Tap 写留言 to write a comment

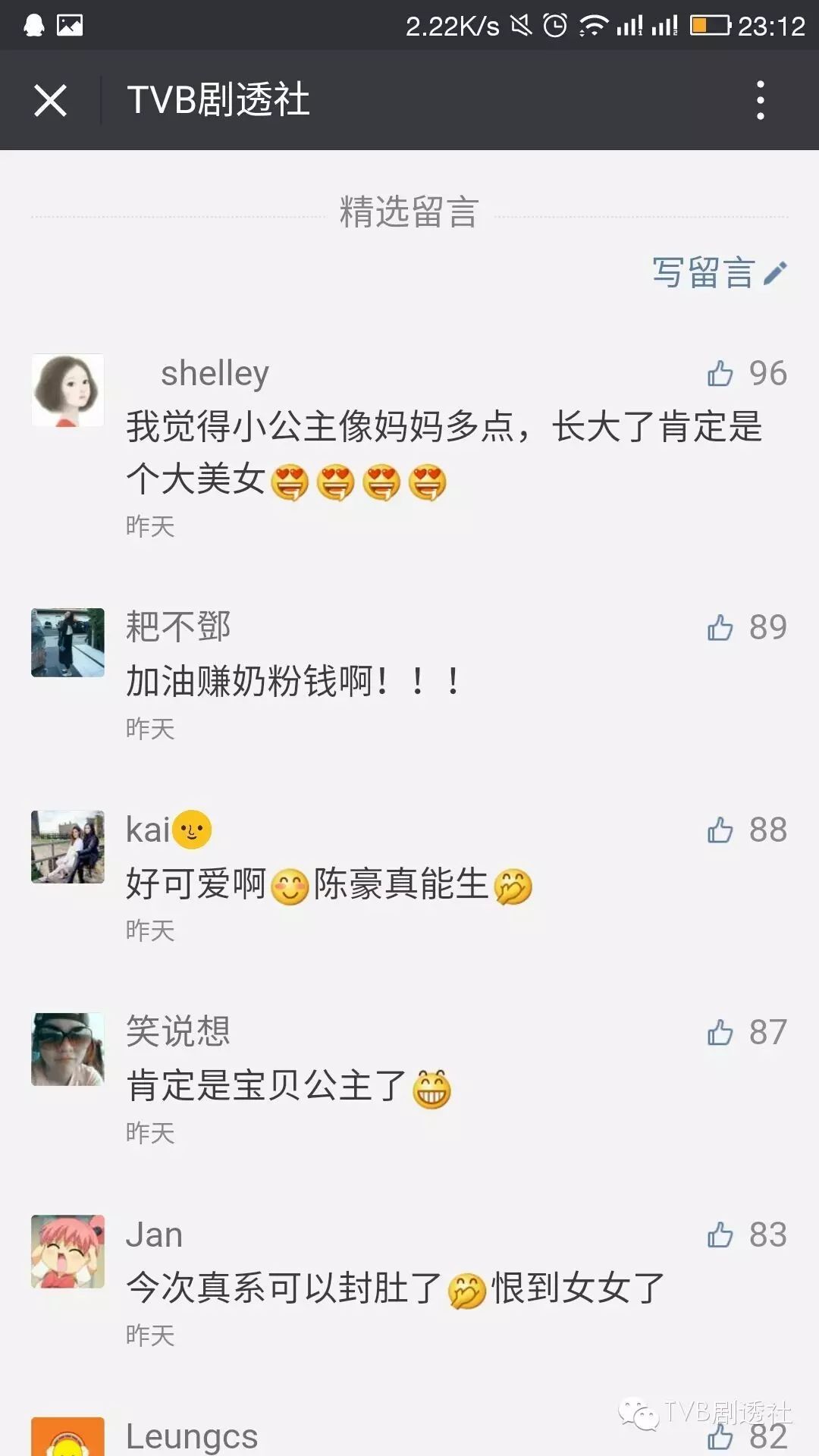[x=720, y=273]
